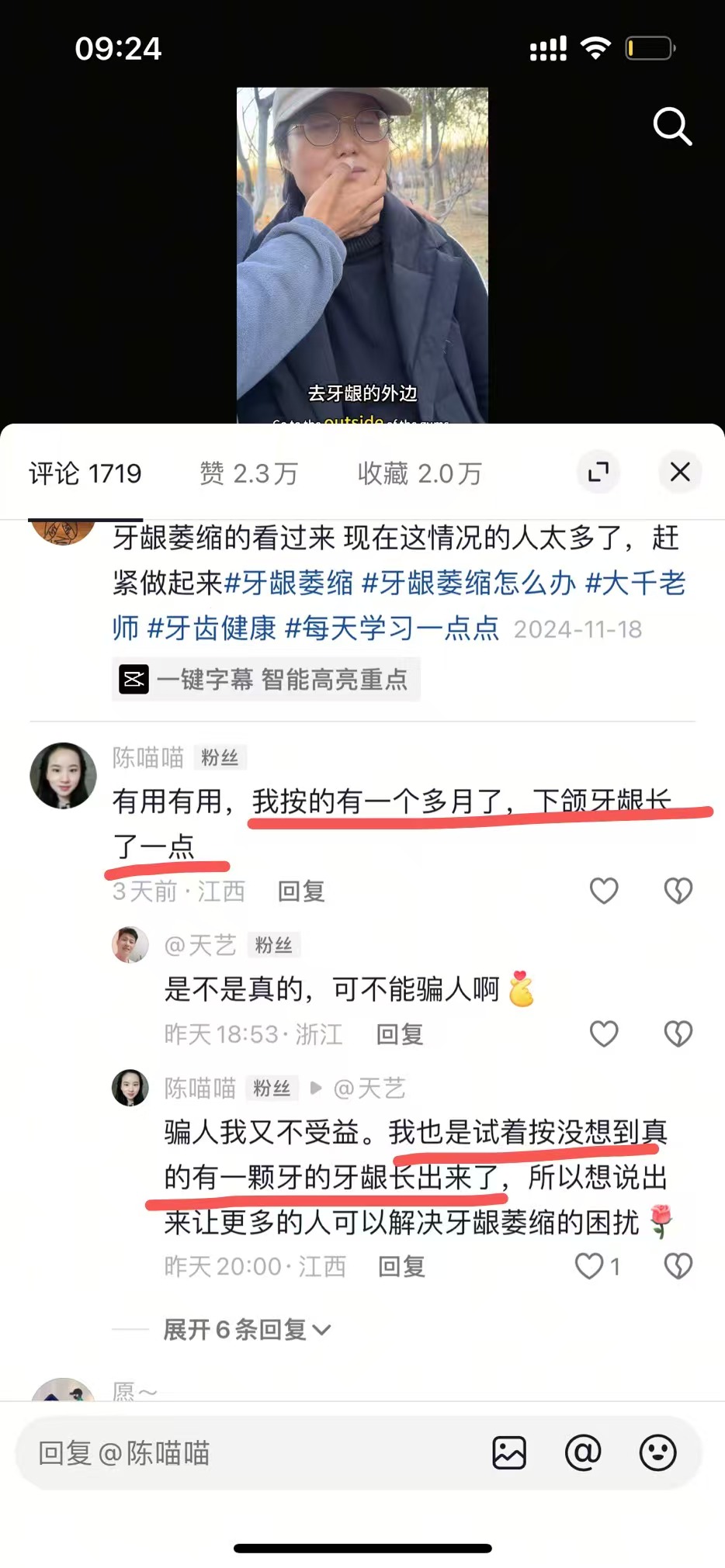Dislike 陈喵喵's comment from 3天前
The height and width of the screenshot is (1568, 725).
point(678,891)
